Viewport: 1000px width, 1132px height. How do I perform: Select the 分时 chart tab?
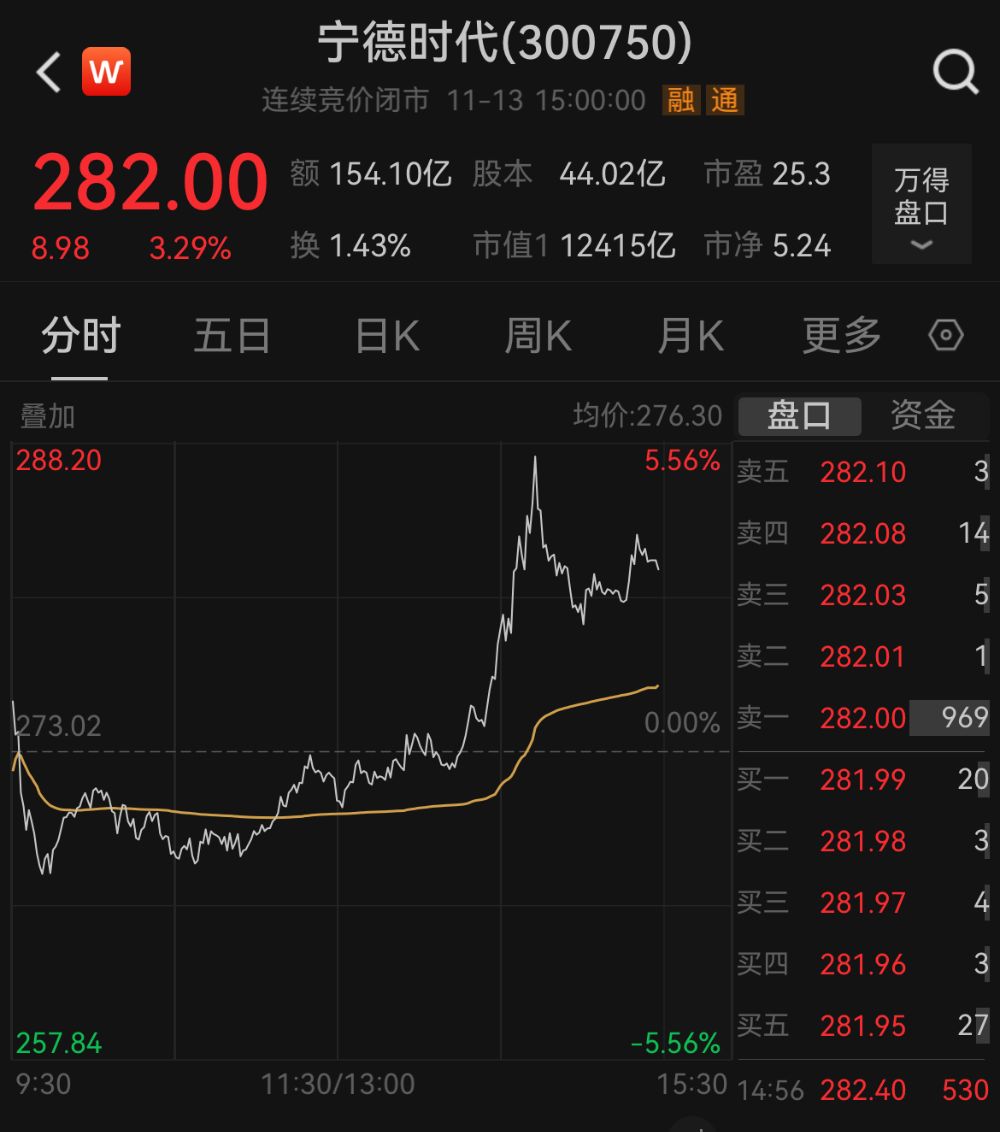(80, 336)
